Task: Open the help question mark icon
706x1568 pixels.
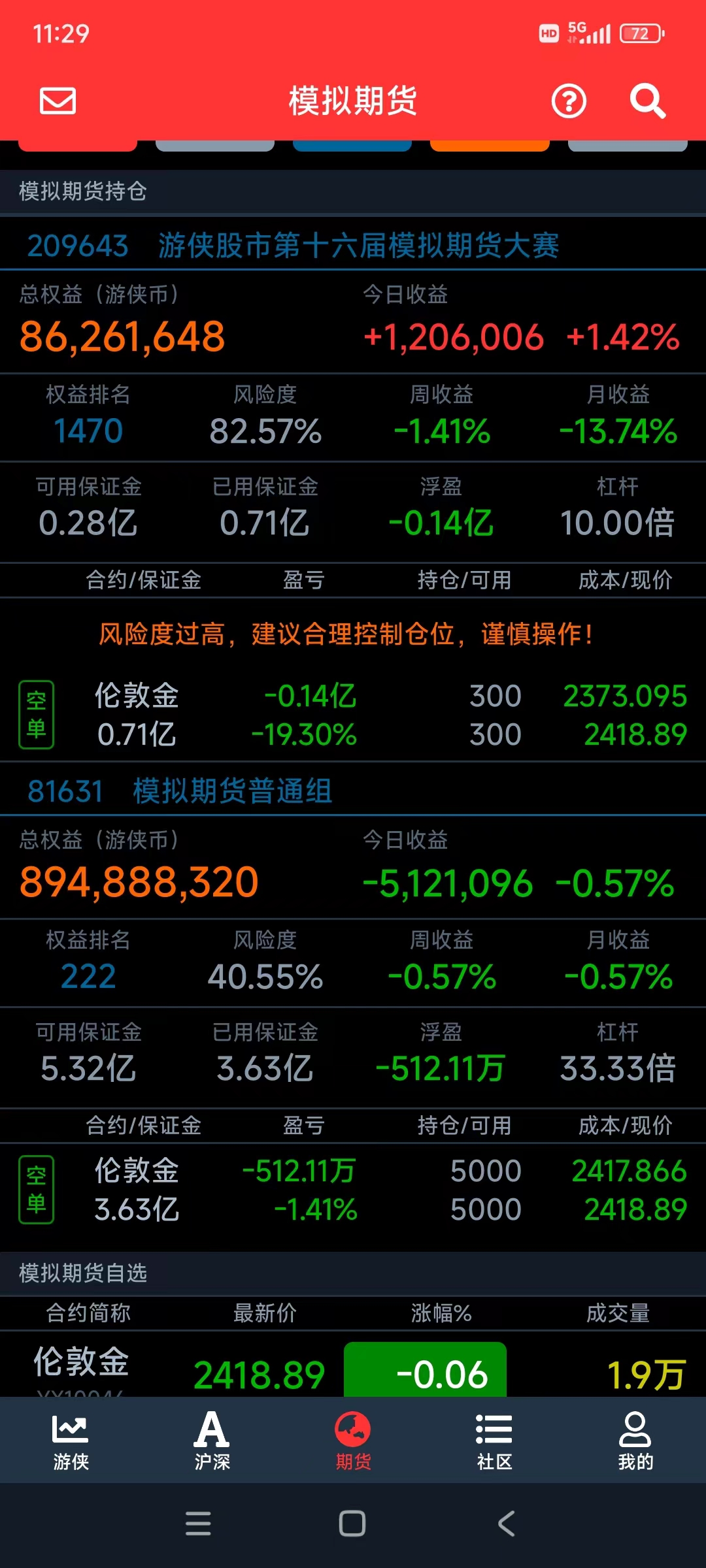Action: point(569,101)
